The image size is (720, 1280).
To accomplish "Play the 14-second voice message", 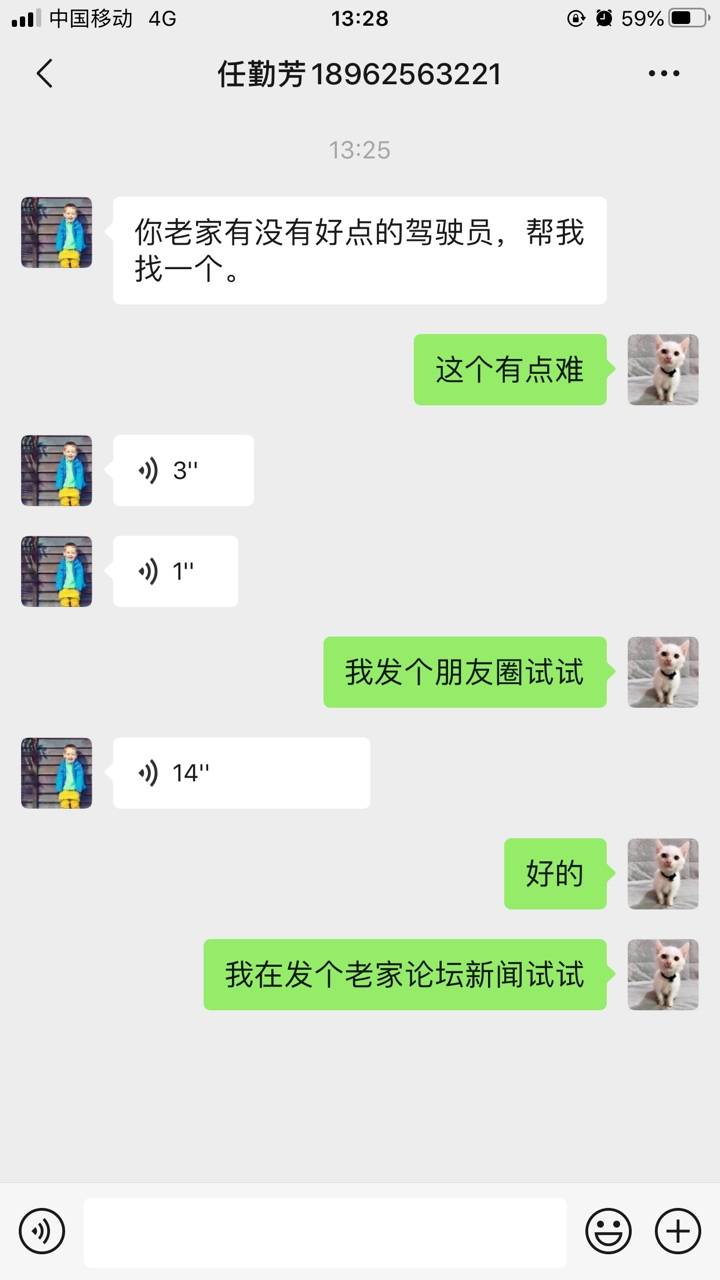I will pyautogui.click(x=241, y=773).
